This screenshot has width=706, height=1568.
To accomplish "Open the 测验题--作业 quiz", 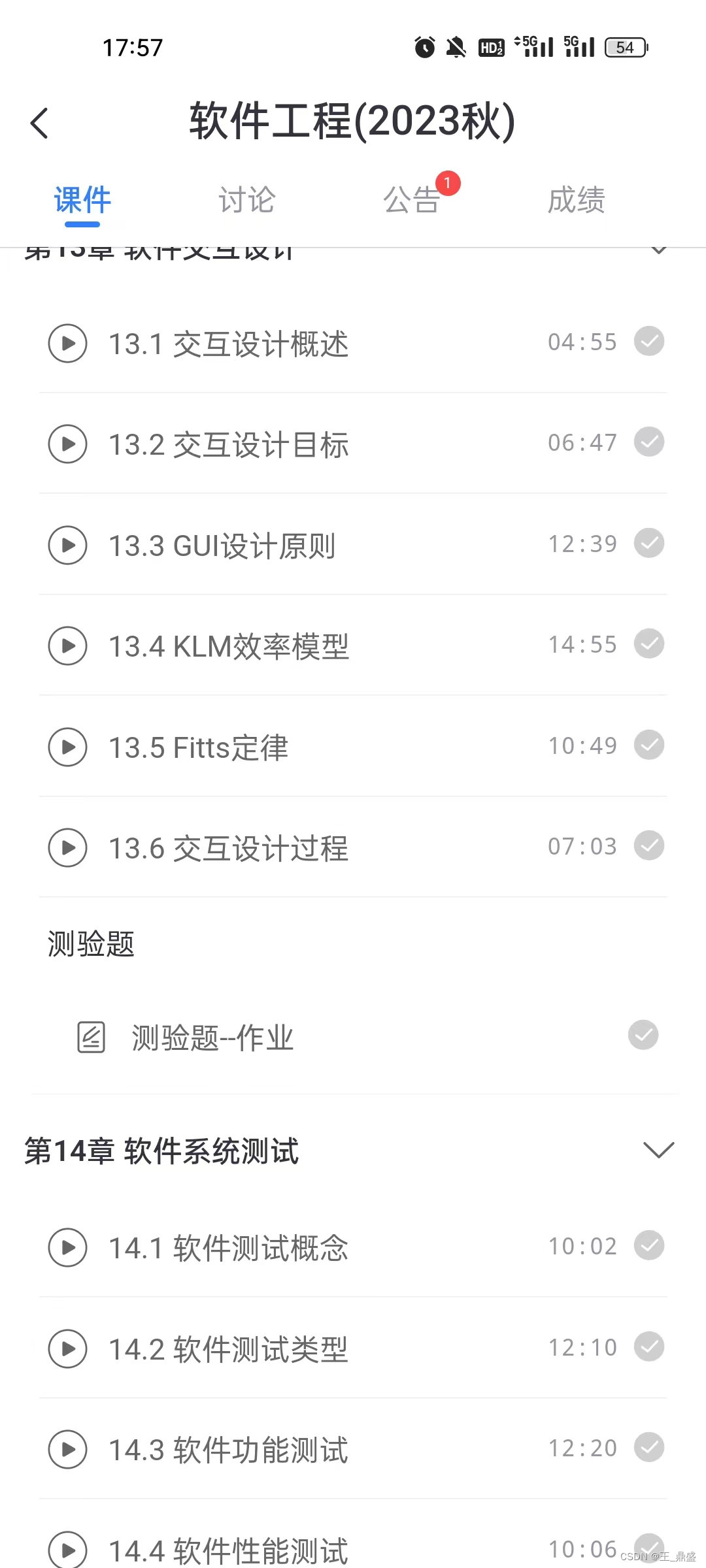I will click(x=212, y=1037).
